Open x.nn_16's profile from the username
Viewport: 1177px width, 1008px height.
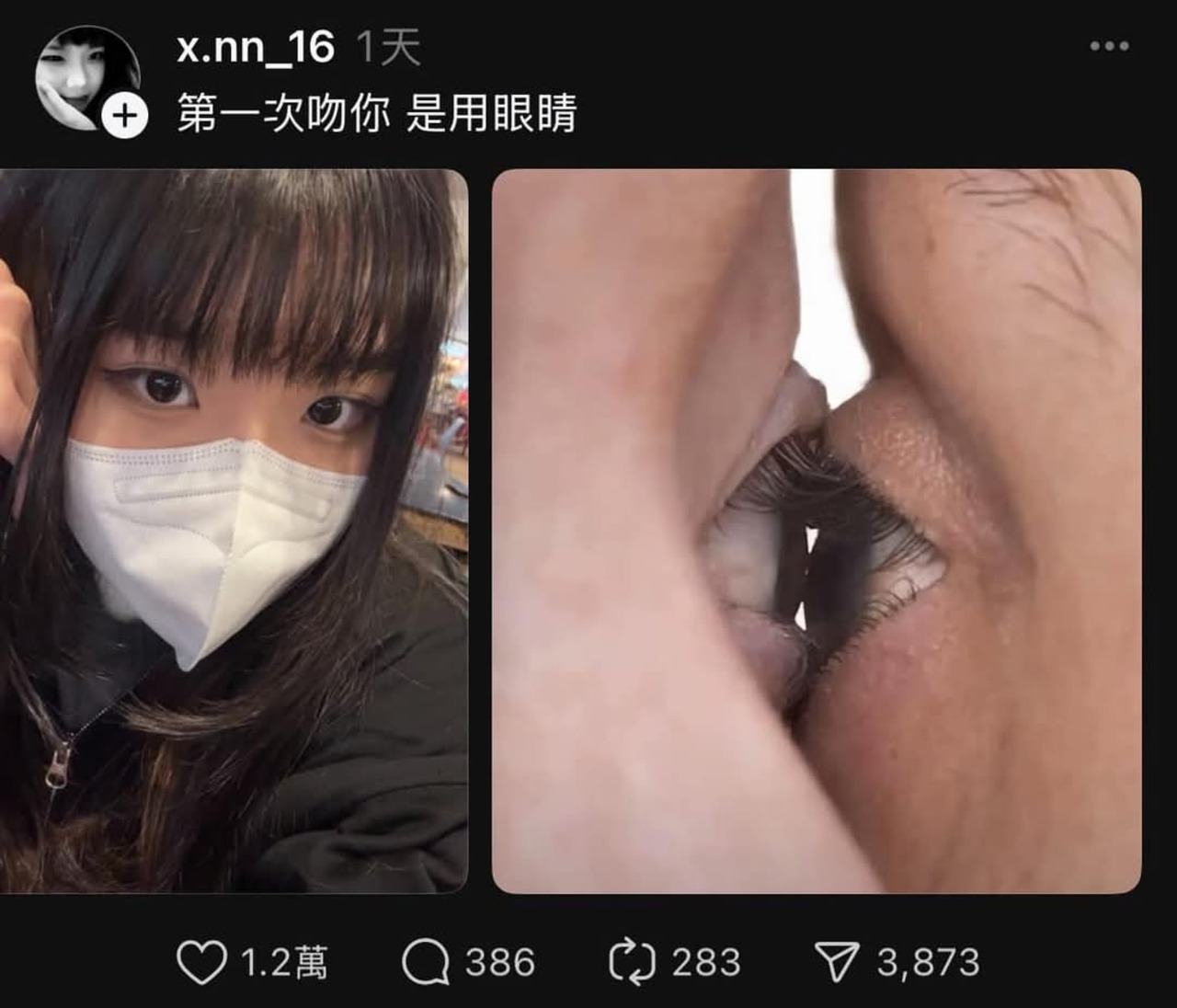tap(256, 47)
